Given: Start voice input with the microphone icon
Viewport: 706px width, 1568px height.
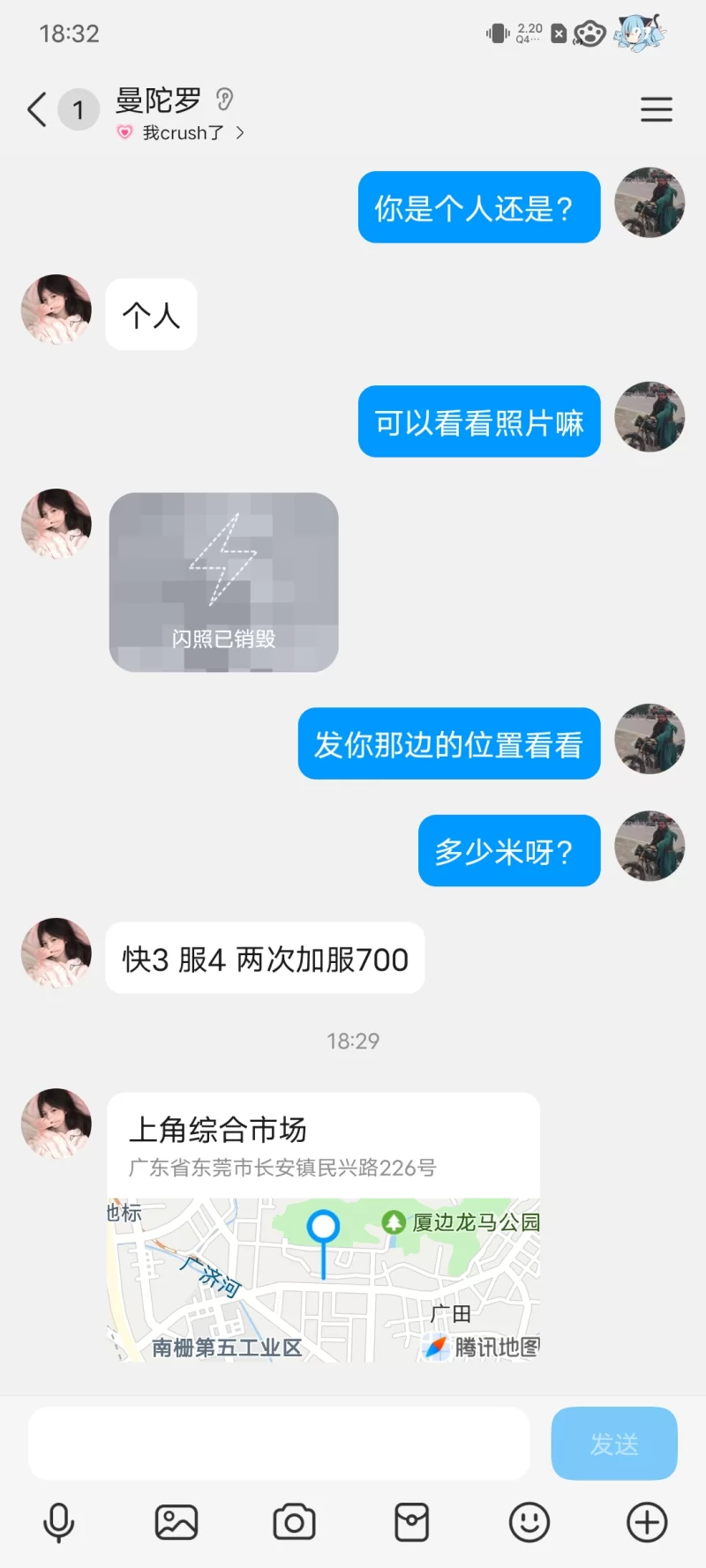Looking at the screenshot, I should click(59, 1522).
